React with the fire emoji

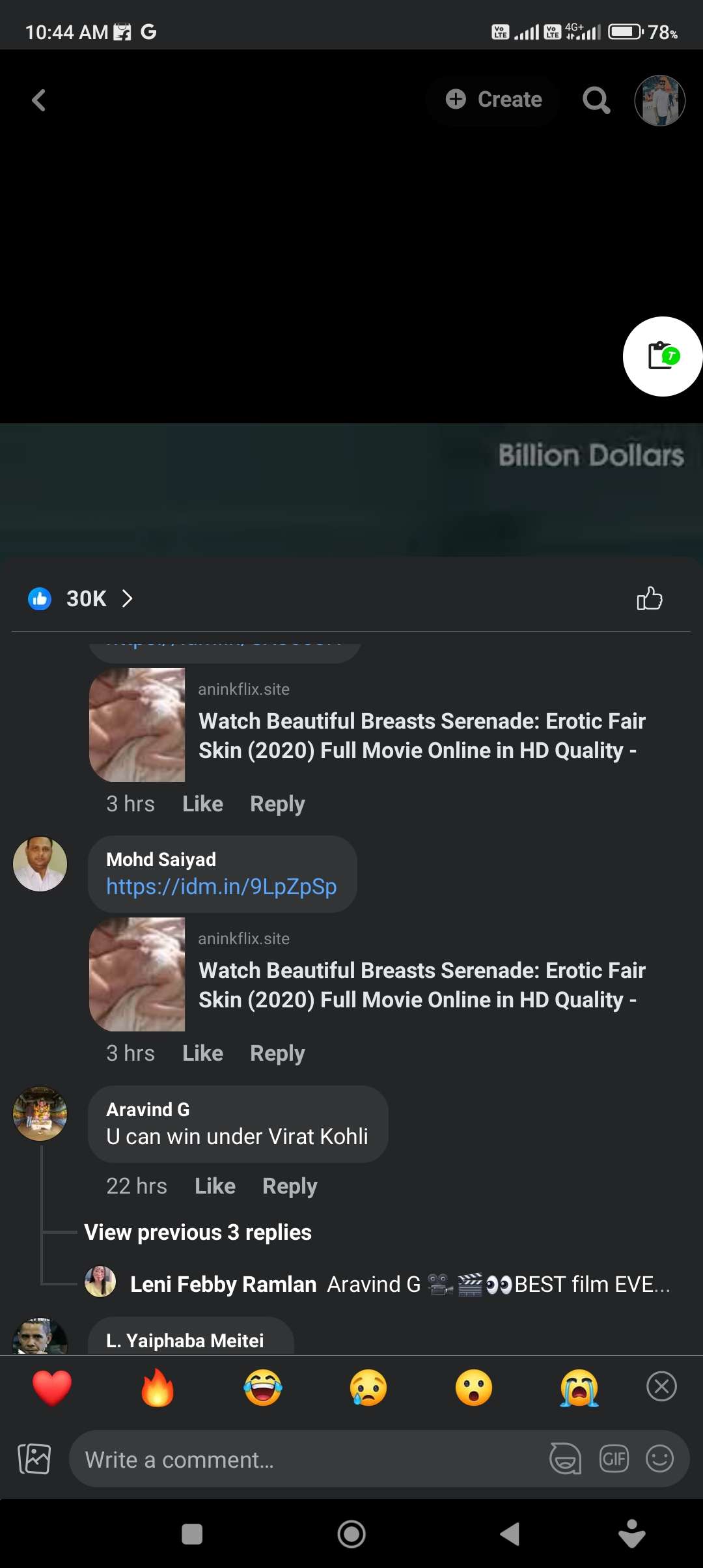pos(158,1388)
